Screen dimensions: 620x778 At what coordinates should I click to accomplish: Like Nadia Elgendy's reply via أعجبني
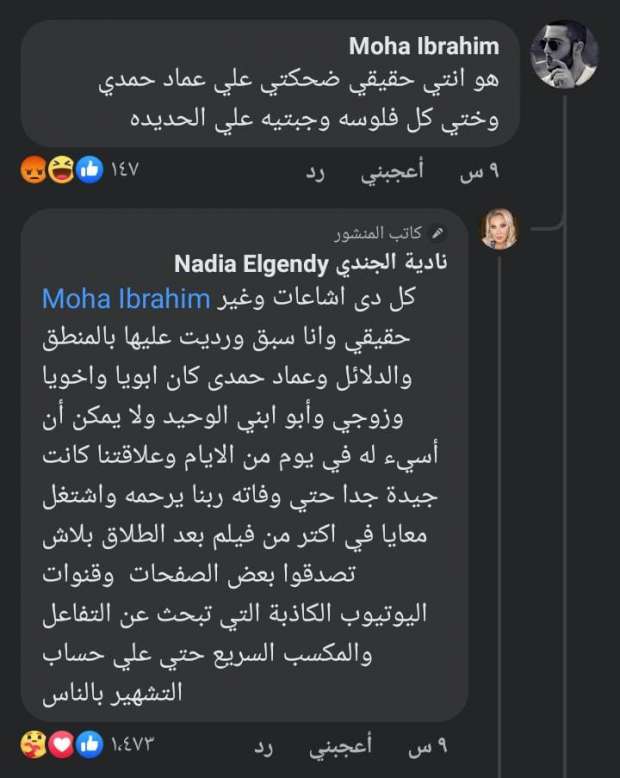(x=393, y=746)
